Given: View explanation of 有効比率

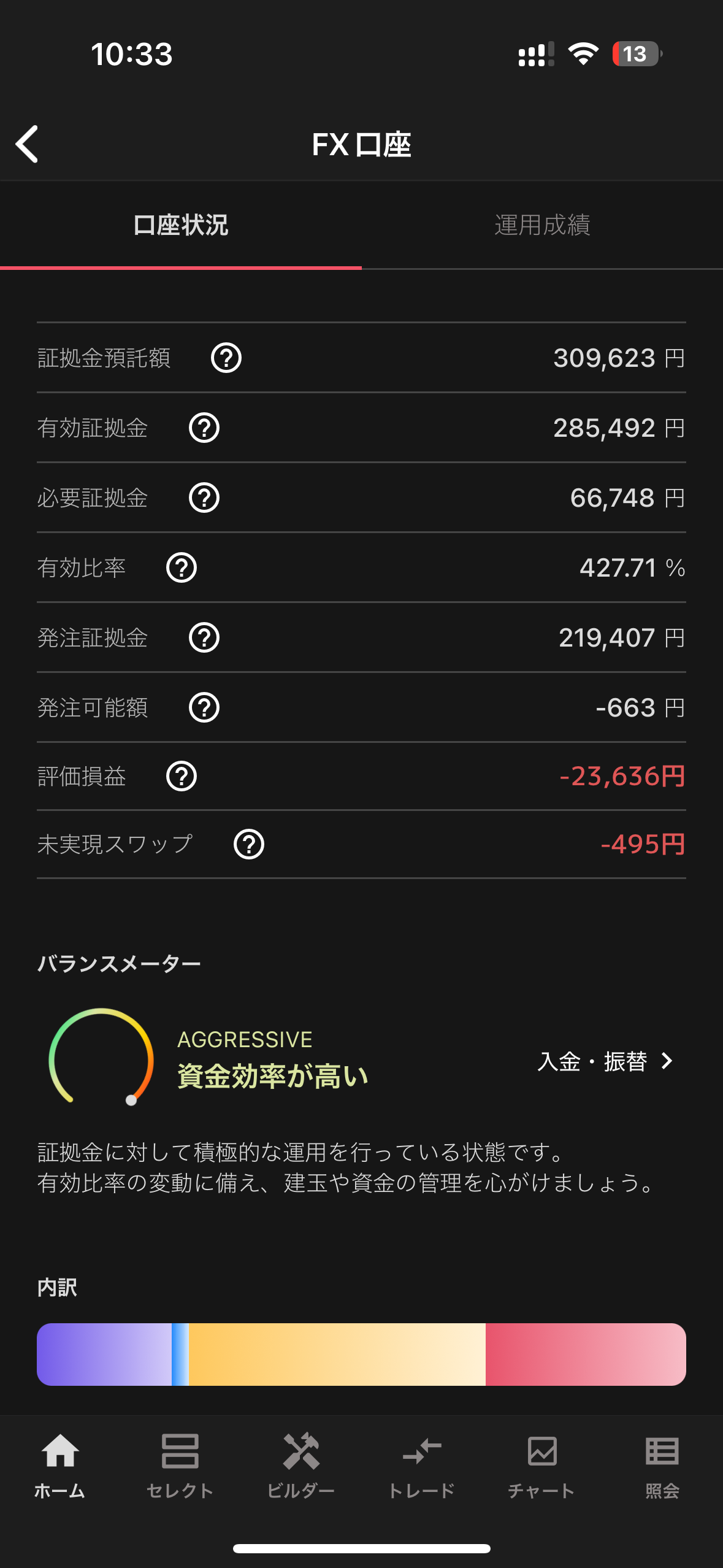Looking at the screenshot, I should tap(182, 567).
